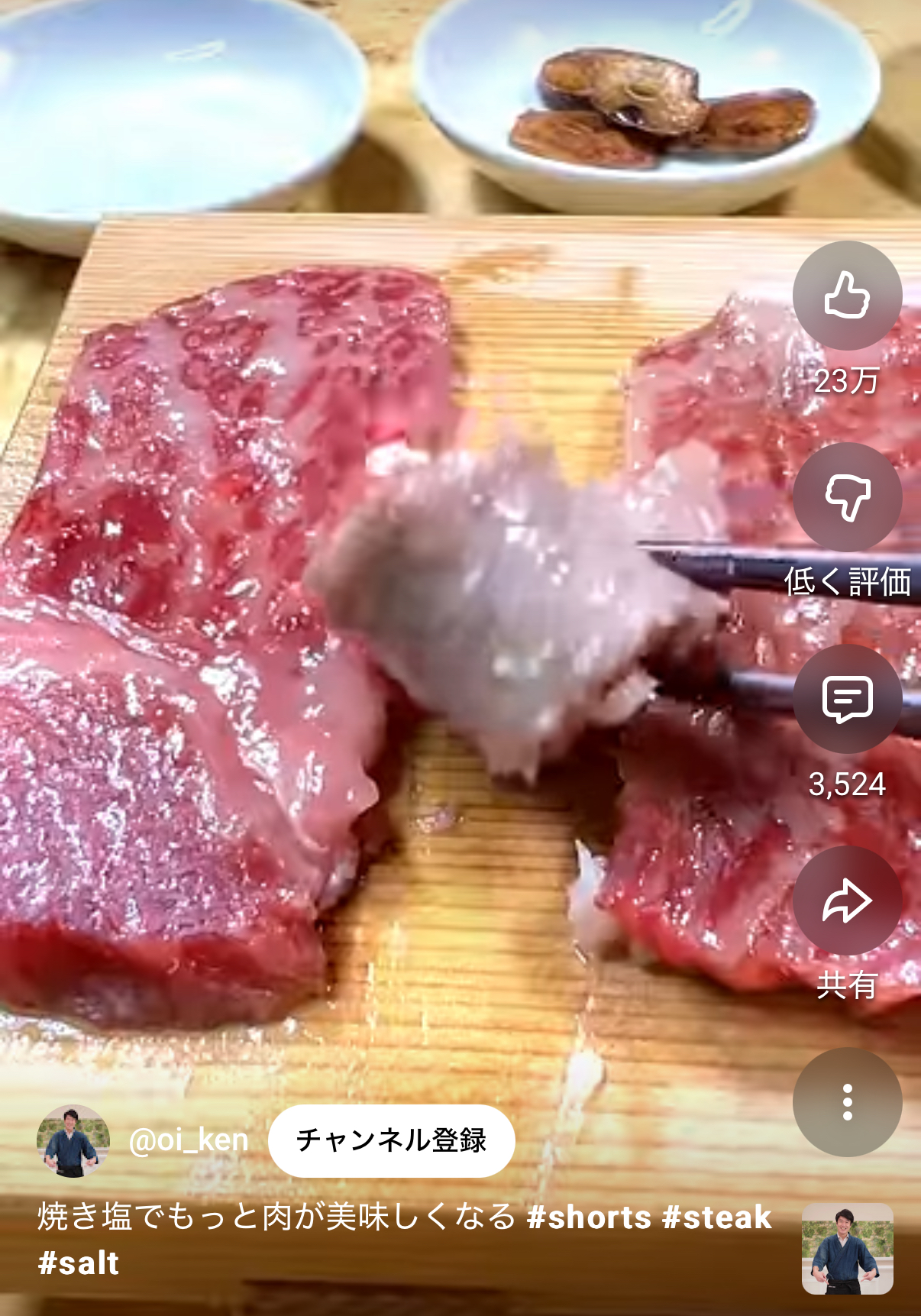
Task: View the channel avatar beside @oi_ken
Action: tap(73, 1140)
